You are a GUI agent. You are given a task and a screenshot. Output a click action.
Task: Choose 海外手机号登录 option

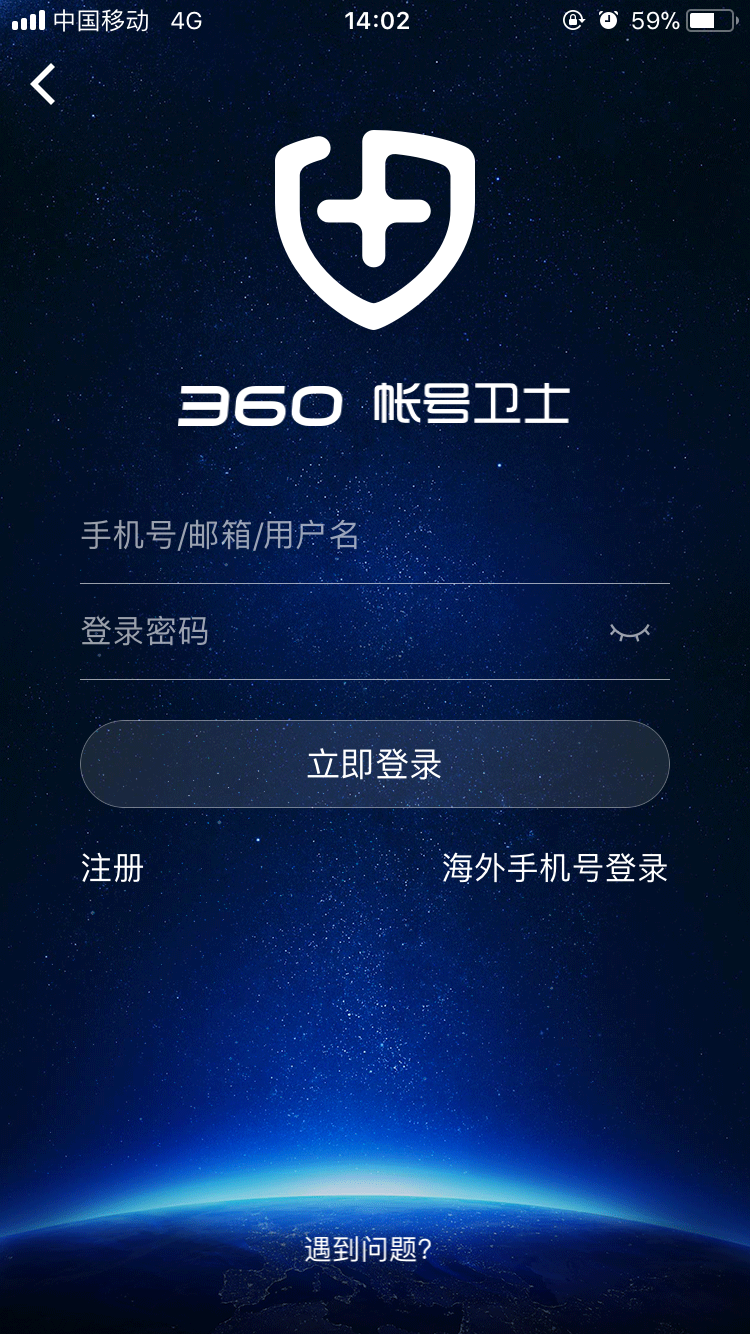(x=555, y=868)
